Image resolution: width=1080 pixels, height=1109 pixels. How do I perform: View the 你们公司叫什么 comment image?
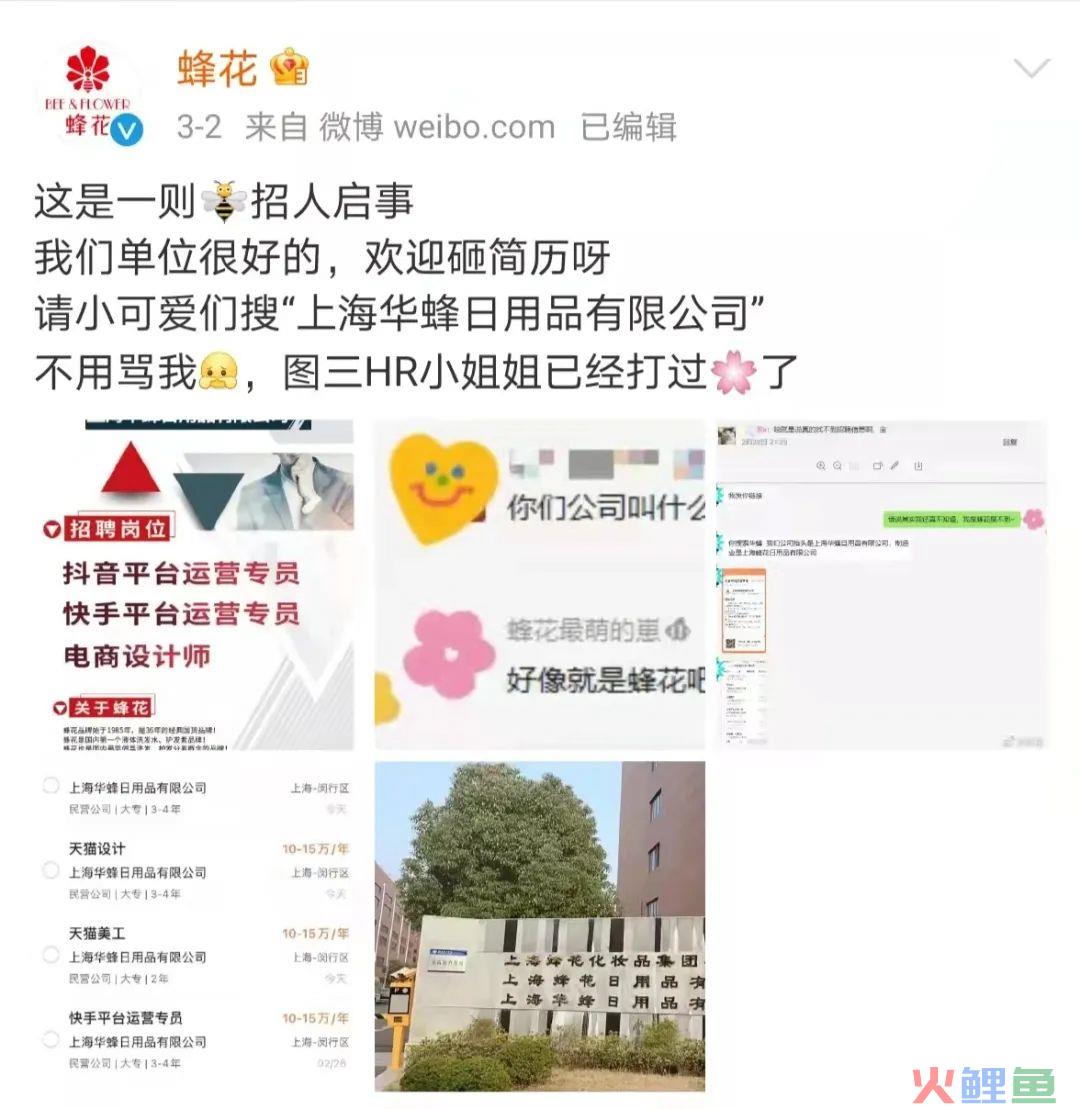click(x=539, y=585)
